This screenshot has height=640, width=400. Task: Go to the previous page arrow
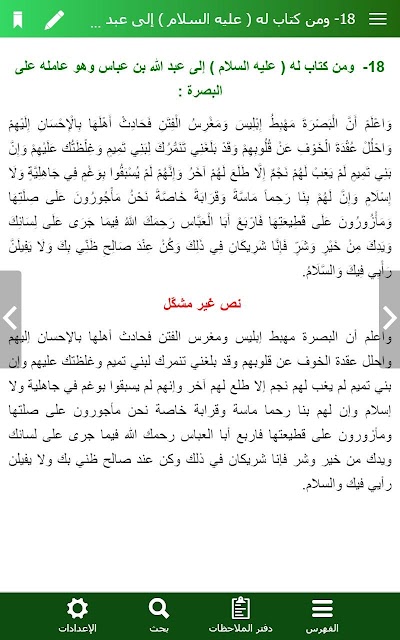10,319
